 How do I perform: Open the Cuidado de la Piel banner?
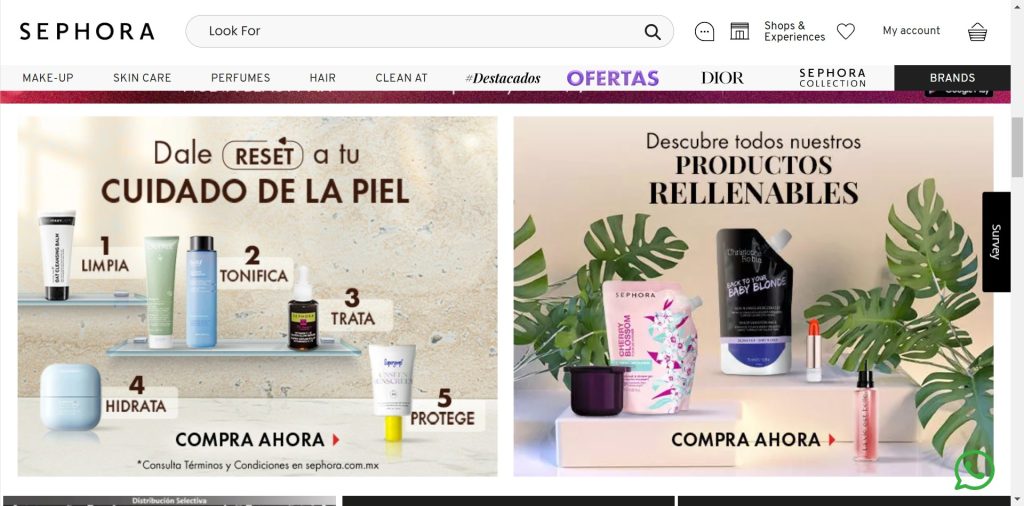click(x=257, y=296)
